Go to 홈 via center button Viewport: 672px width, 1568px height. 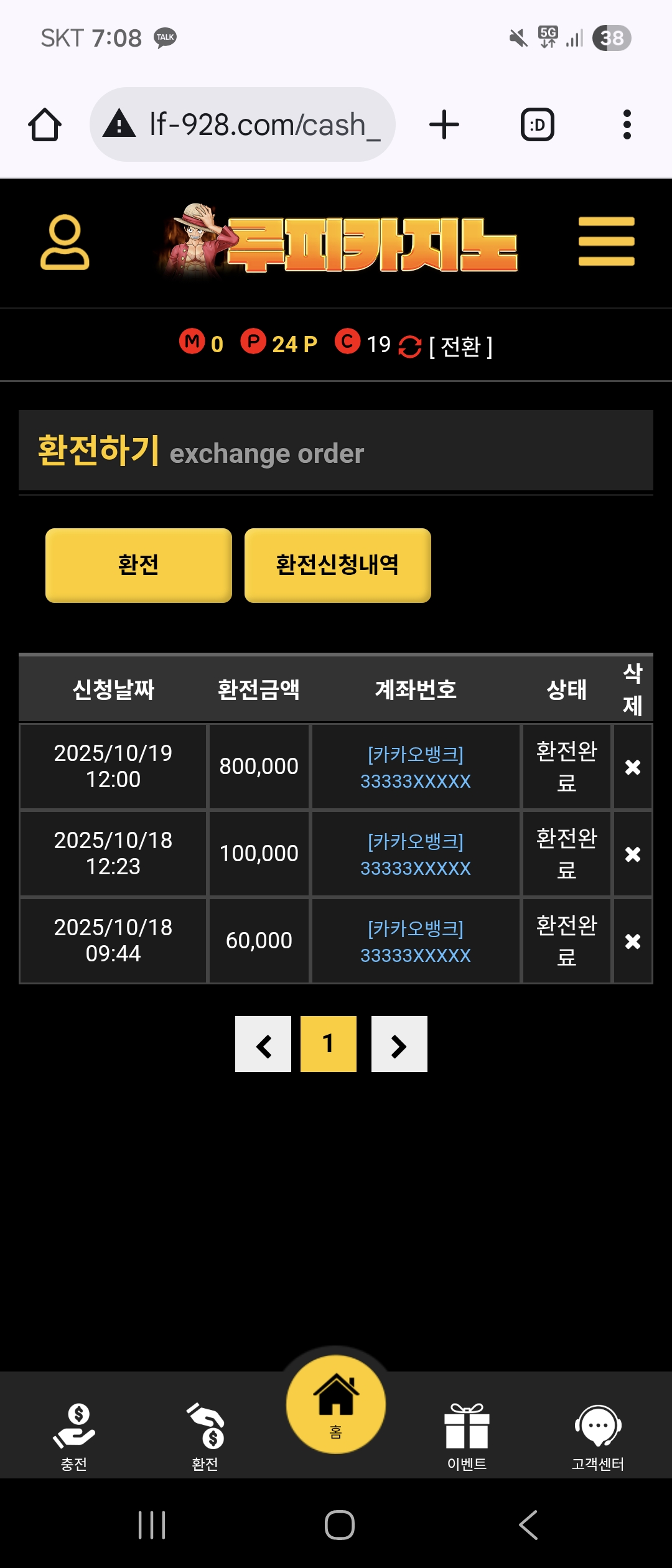point(336,1405)
